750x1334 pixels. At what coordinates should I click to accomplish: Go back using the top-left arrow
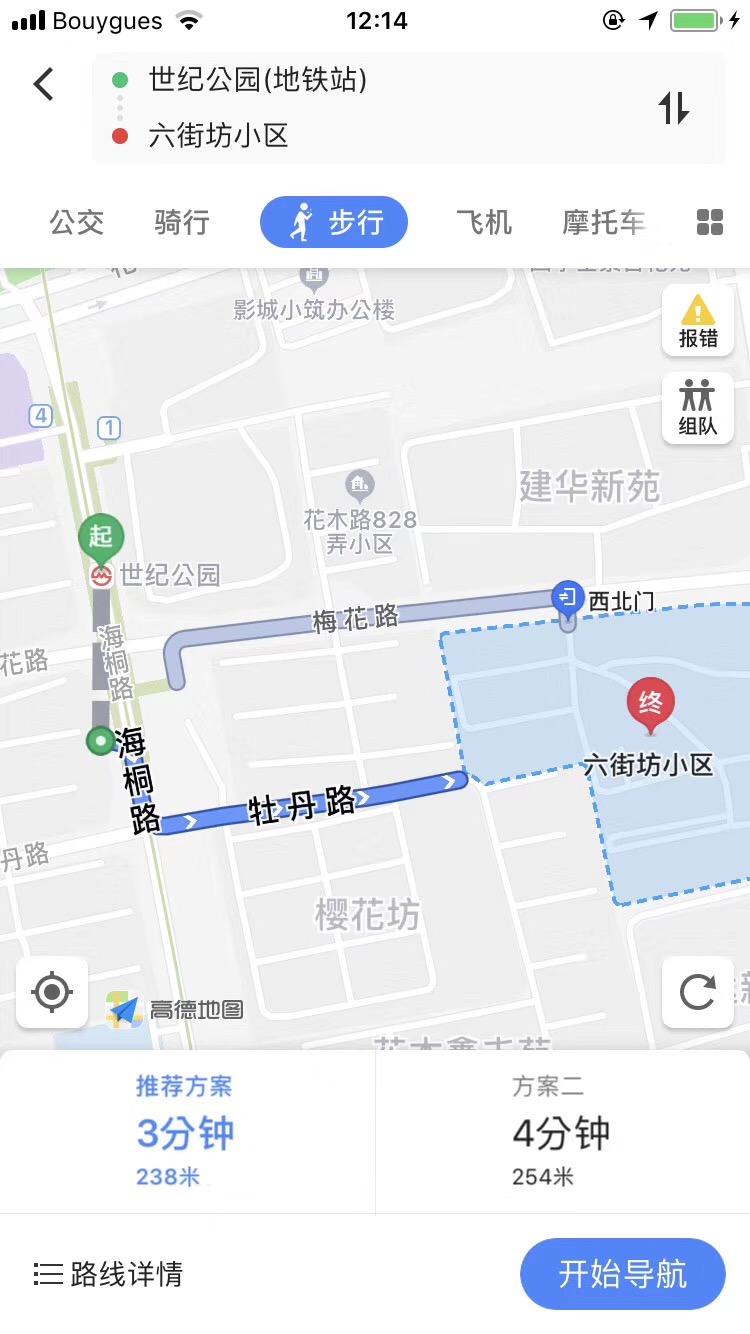pyautogui.click(x=43, y=84)
